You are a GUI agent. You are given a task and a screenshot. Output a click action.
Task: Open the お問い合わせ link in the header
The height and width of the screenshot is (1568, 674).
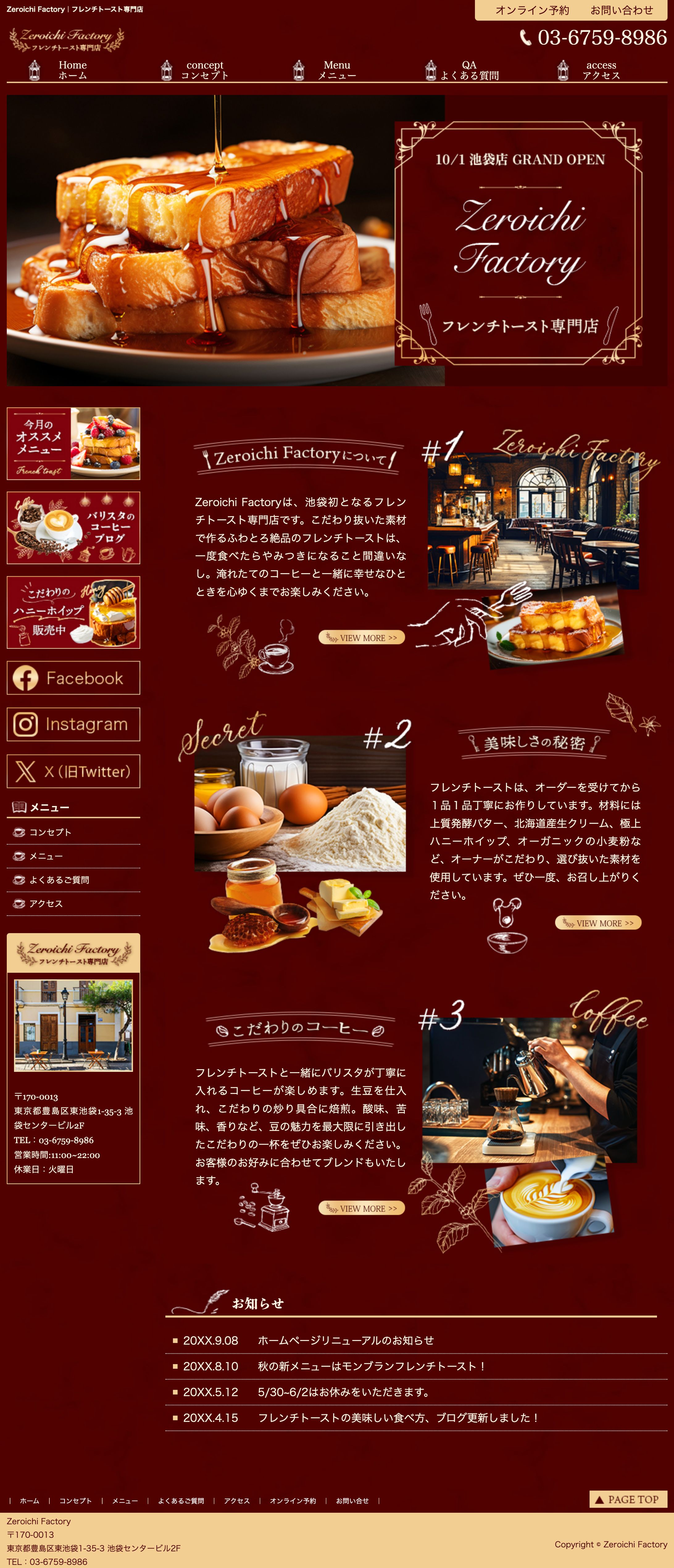click(x=621, y=10)
